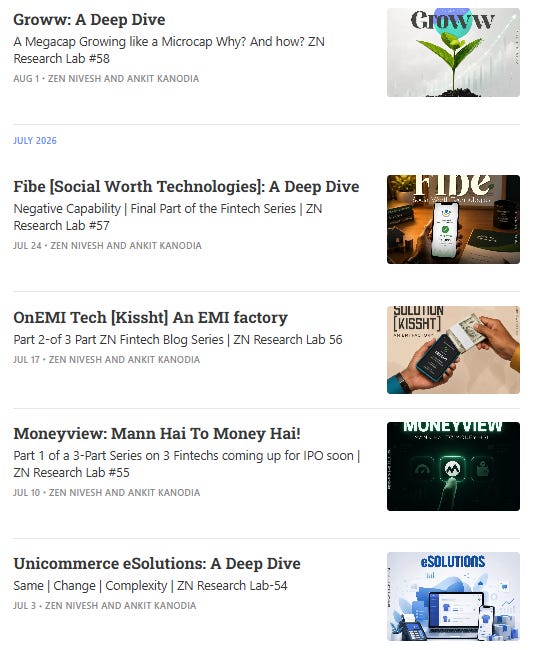Open Moneyview: Mann Hai To Money Hai!
This screenshot has height=650, width=533.
tap(157, 434)
